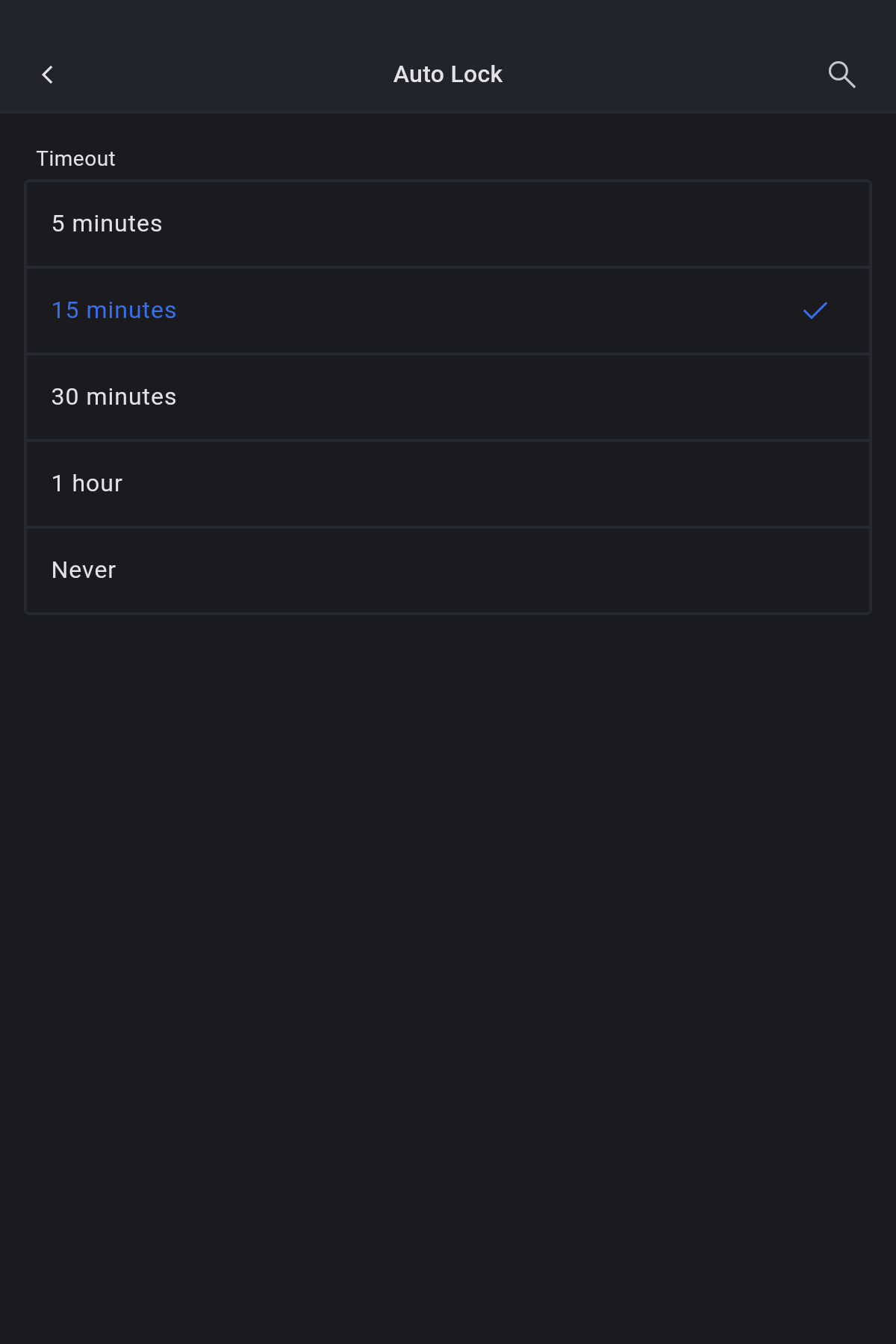Open the search icon
Viewport: 896px width, 1344px height.
[x=841, y=75]
